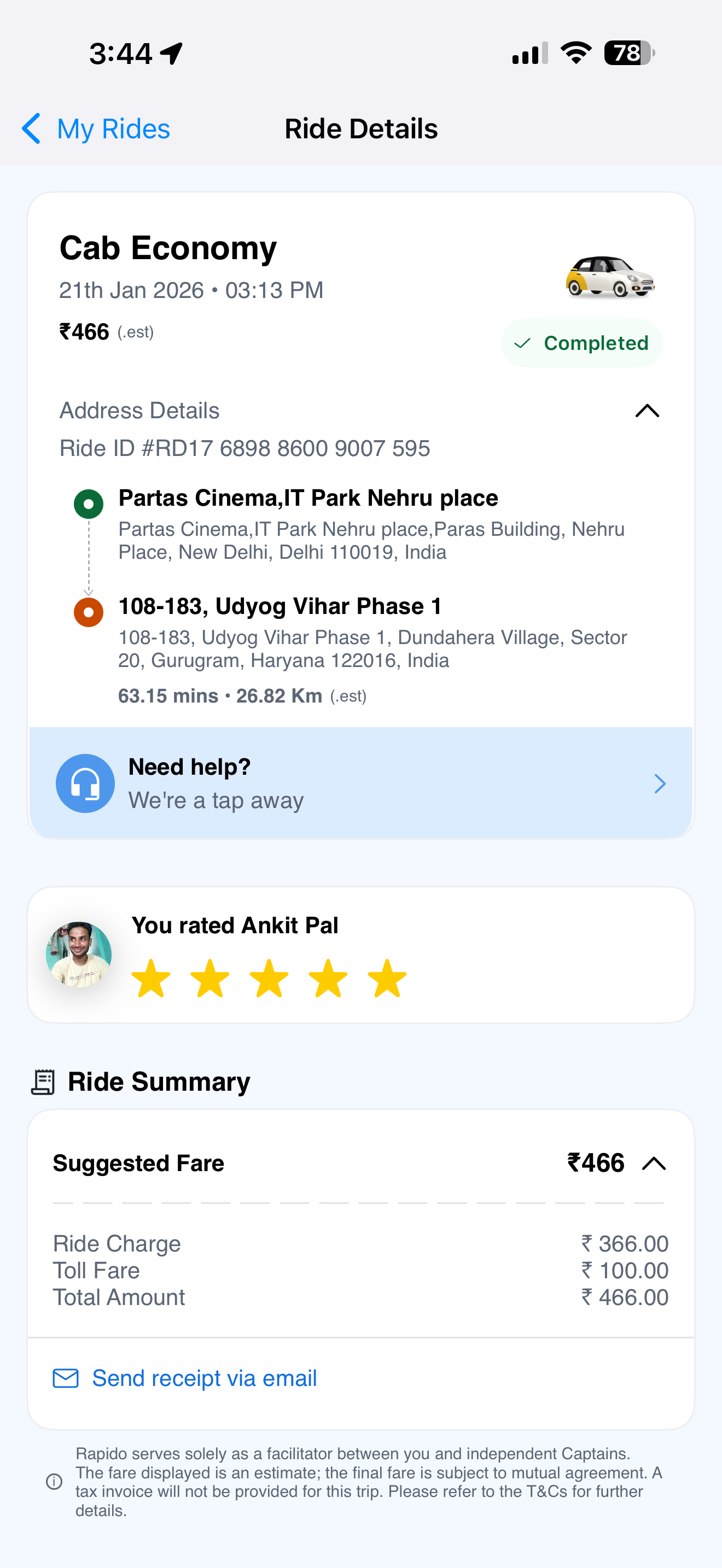Go back to My Rides

[x=96, y=128]
